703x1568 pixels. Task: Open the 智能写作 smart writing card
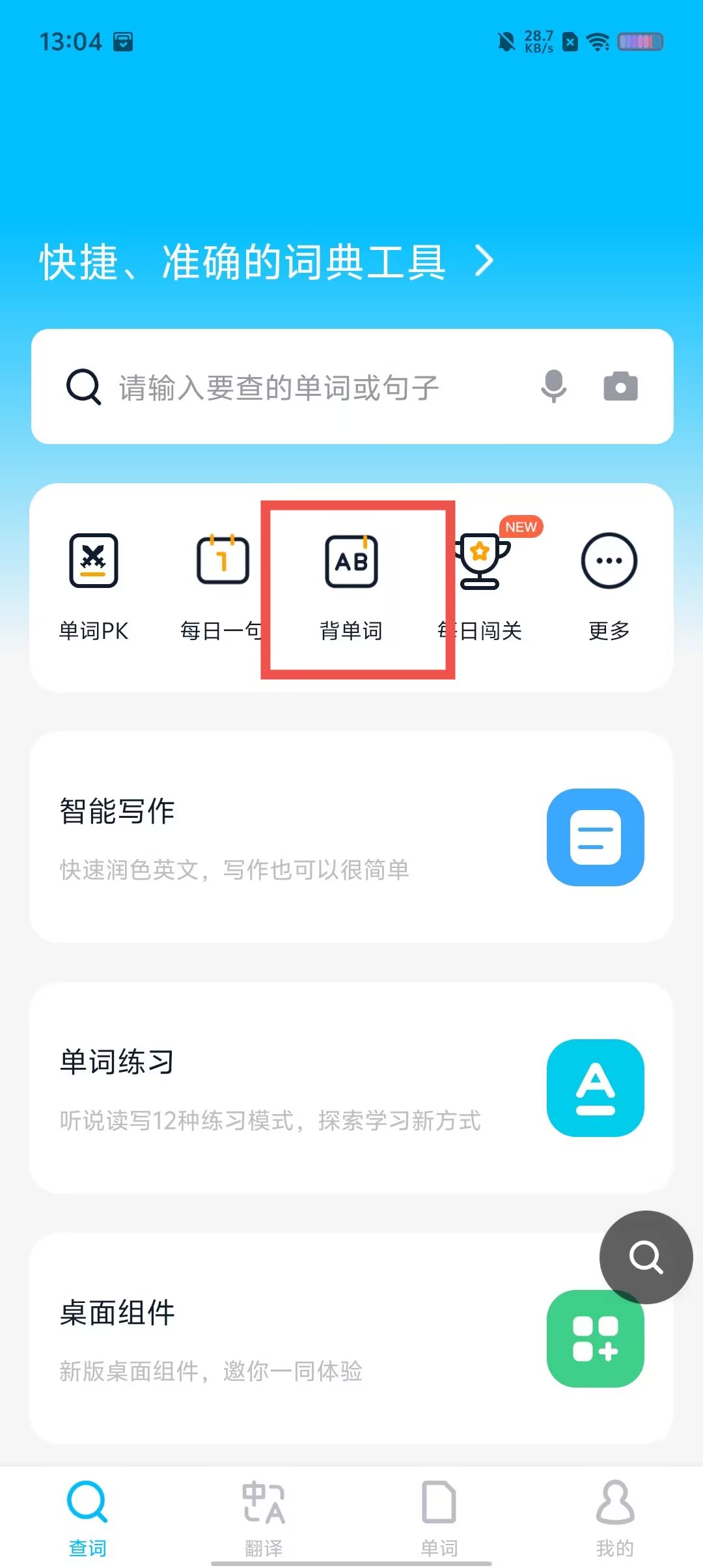(x=351, y=837)
